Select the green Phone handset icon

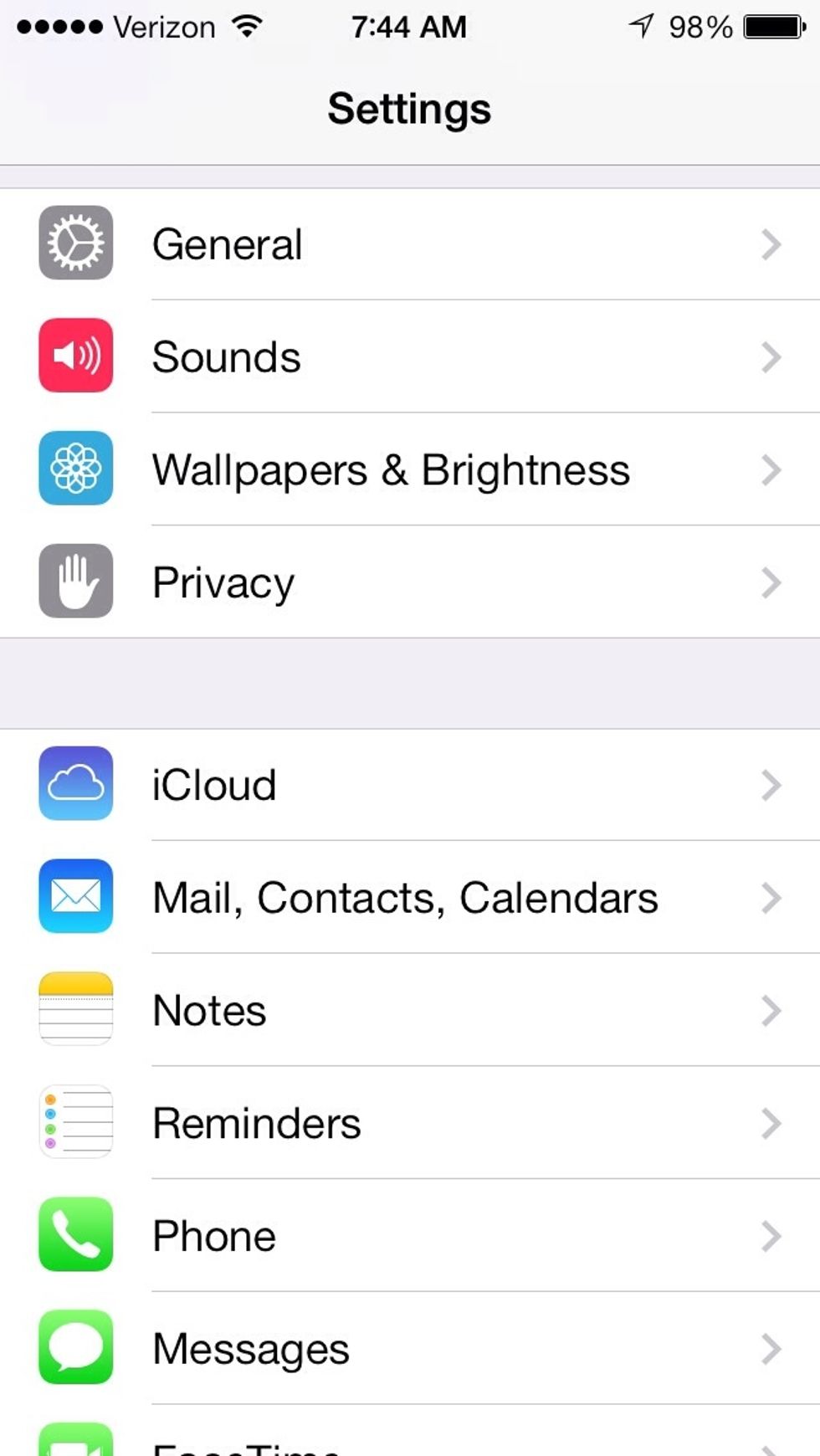pyautogui.click(x=75, y=1235)
